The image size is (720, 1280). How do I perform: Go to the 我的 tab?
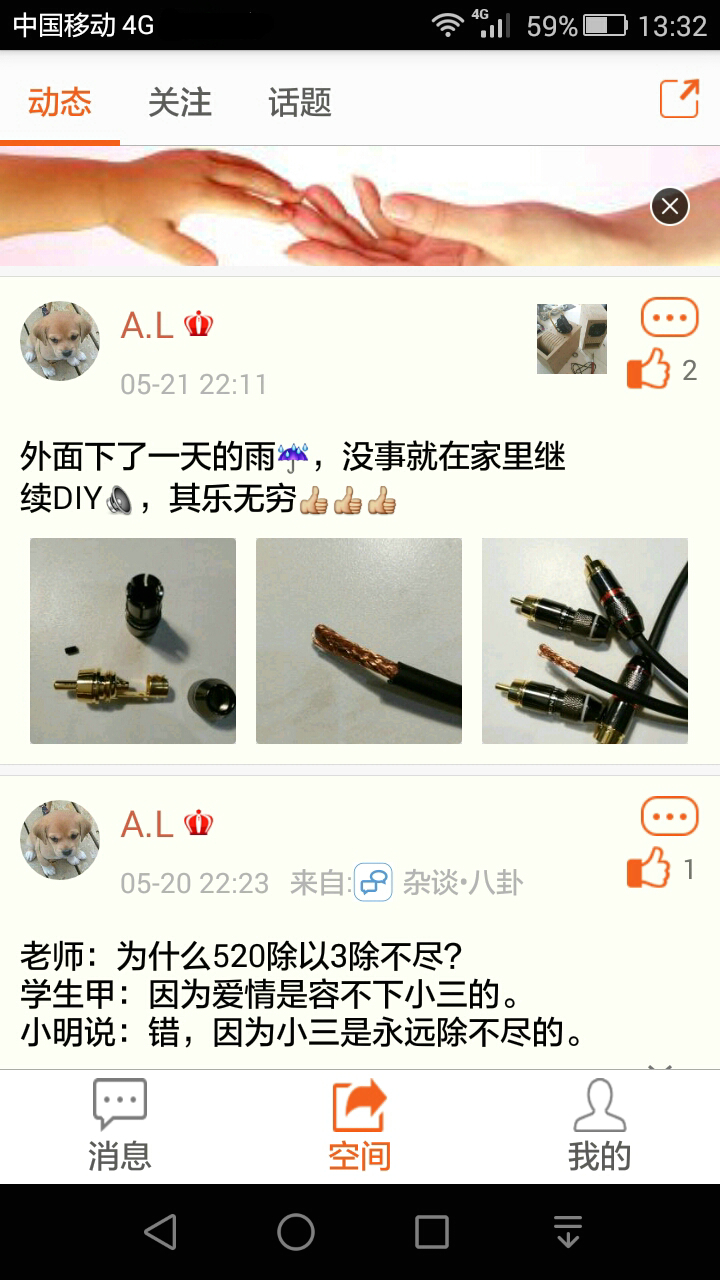coord(599,1125)
